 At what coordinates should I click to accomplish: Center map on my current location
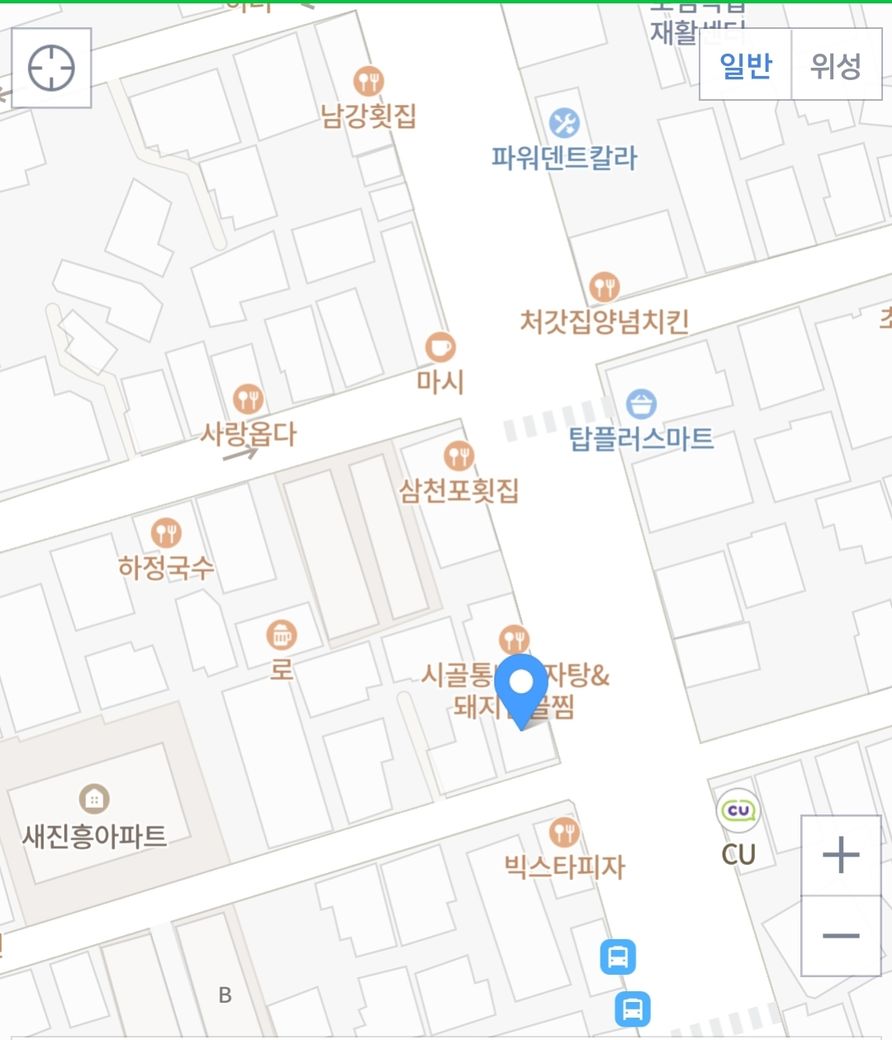(52, 68)
